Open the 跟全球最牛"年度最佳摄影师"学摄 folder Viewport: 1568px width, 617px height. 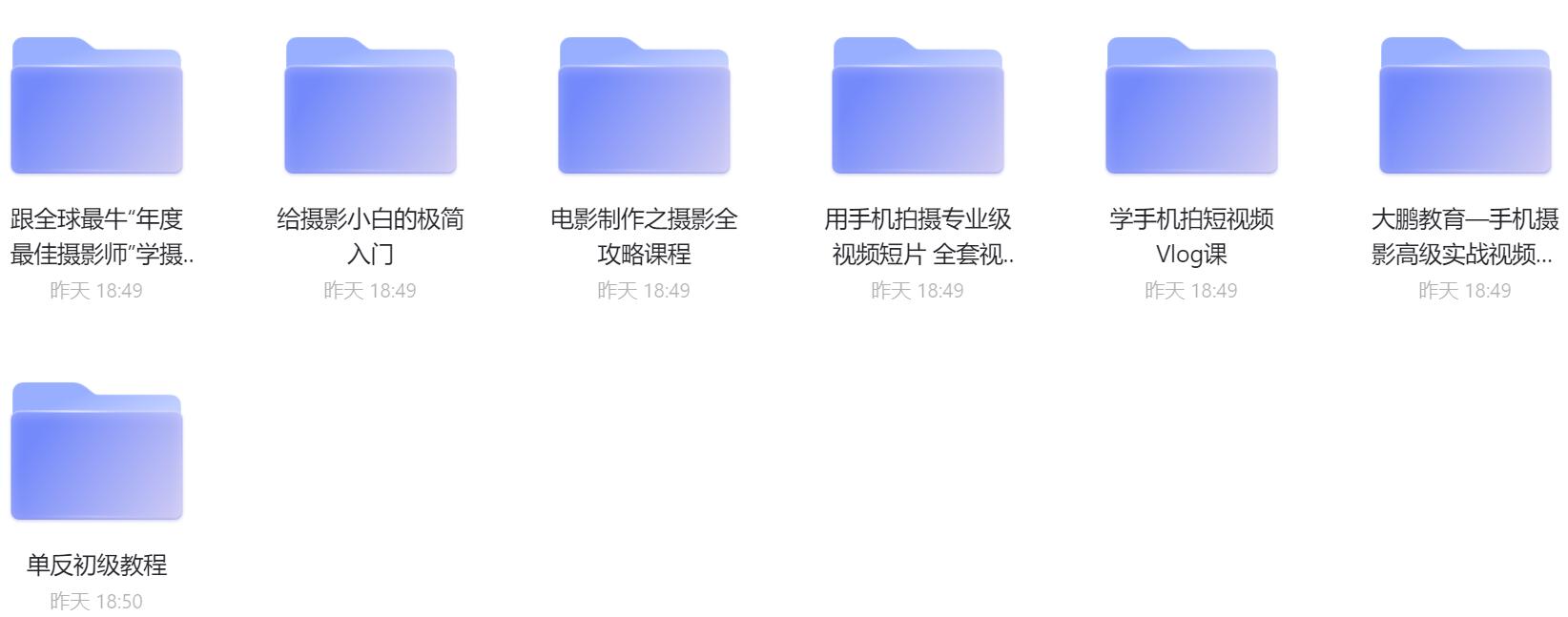[96, 107]
